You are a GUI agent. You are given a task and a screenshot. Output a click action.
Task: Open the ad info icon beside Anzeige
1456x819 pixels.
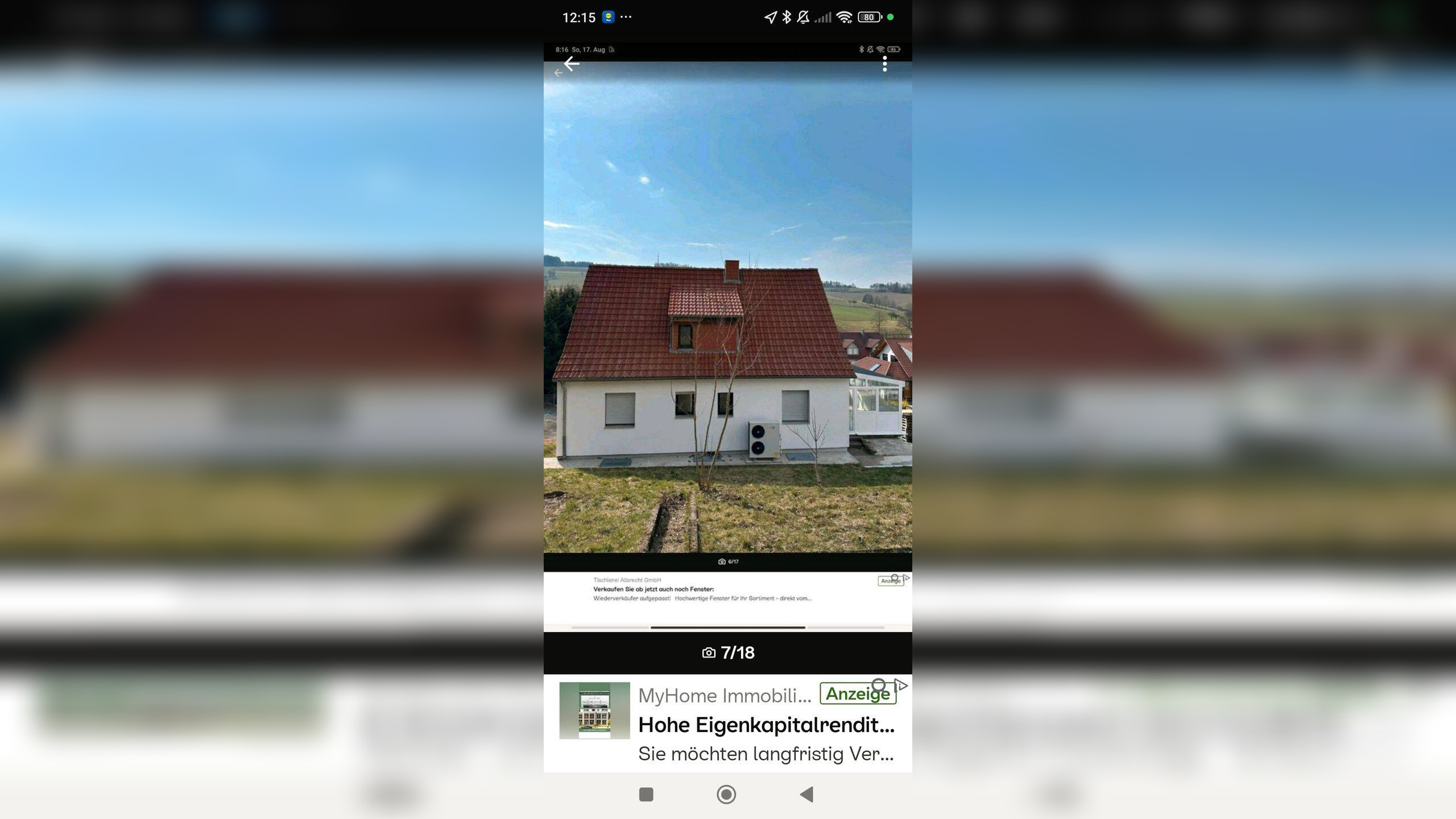[x=901, y=685]
